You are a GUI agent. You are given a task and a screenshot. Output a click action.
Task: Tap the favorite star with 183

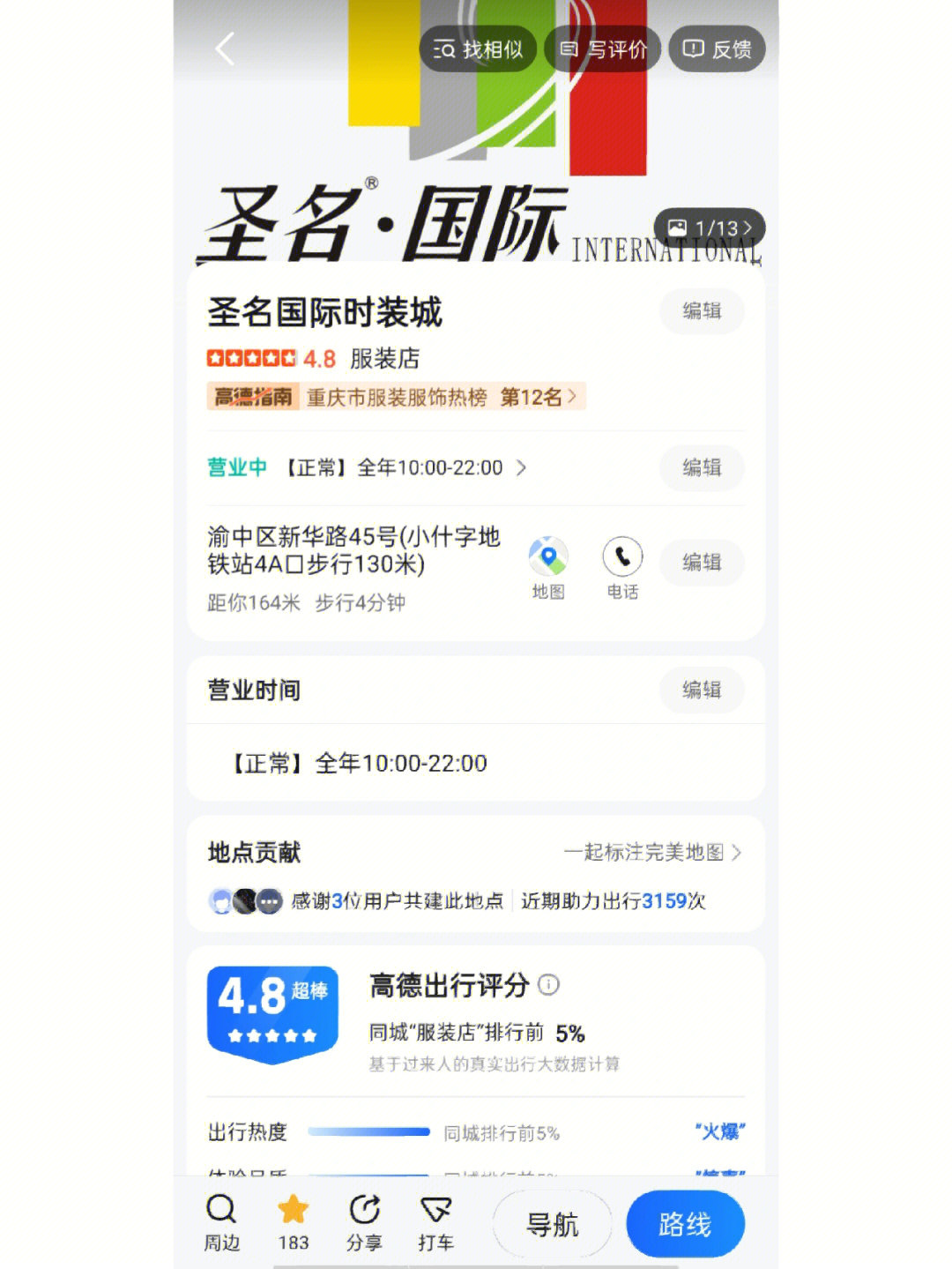[294, 1221]
